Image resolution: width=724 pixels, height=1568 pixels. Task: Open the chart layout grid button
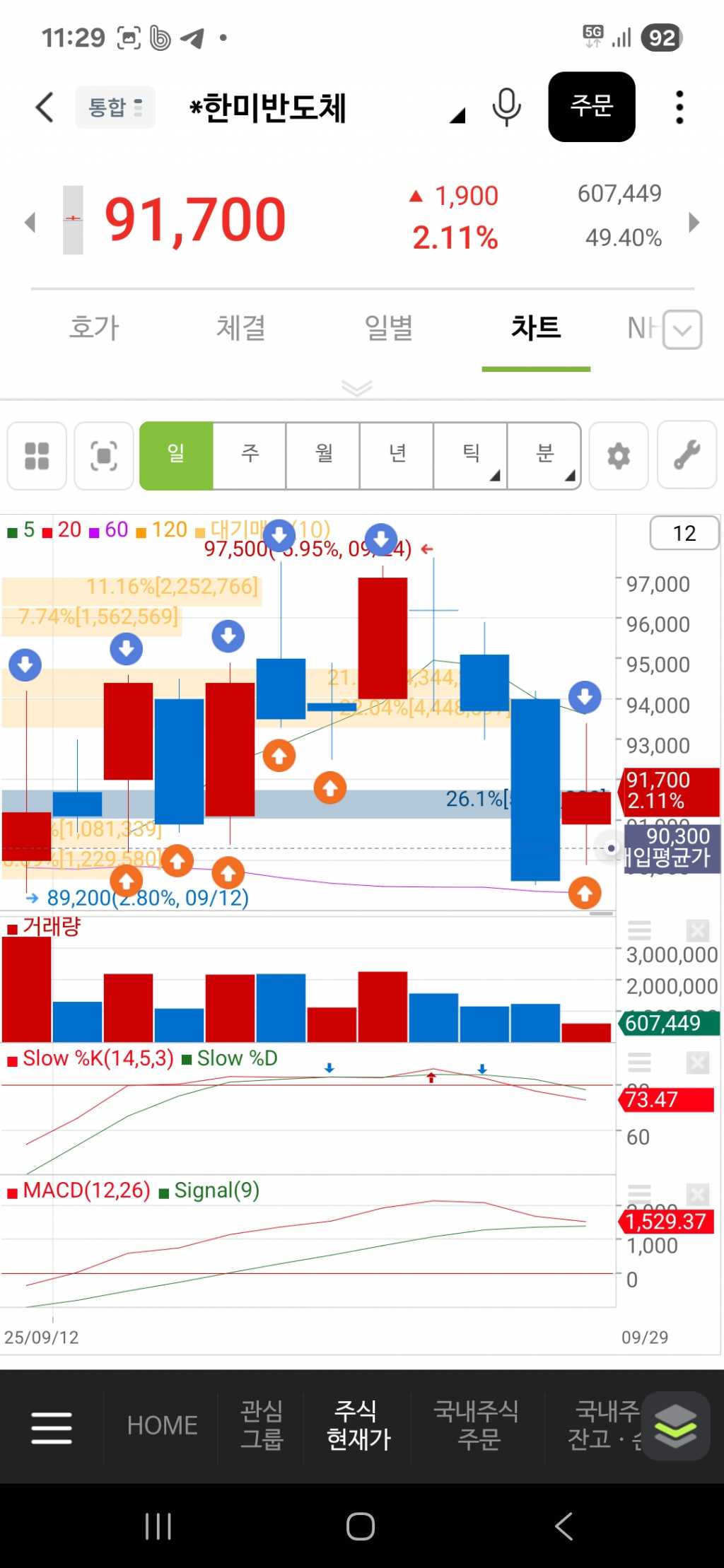click(x=37, y=456)
